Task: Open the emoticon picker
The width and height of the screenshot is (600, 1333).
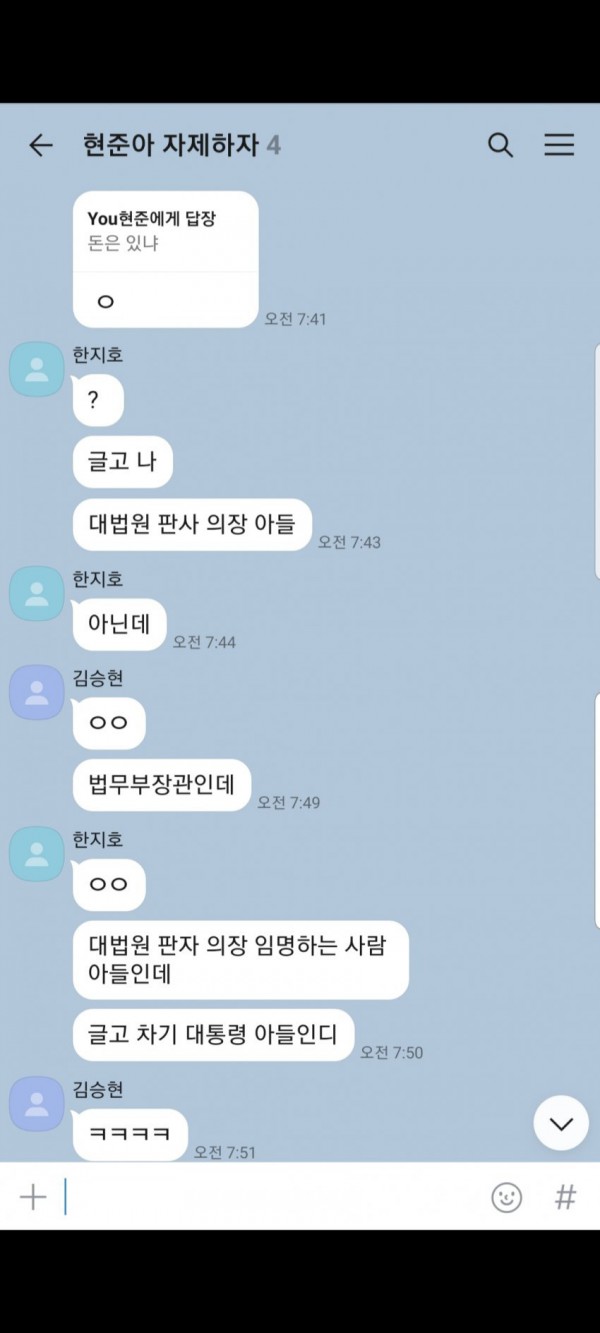Action: 507,1197
